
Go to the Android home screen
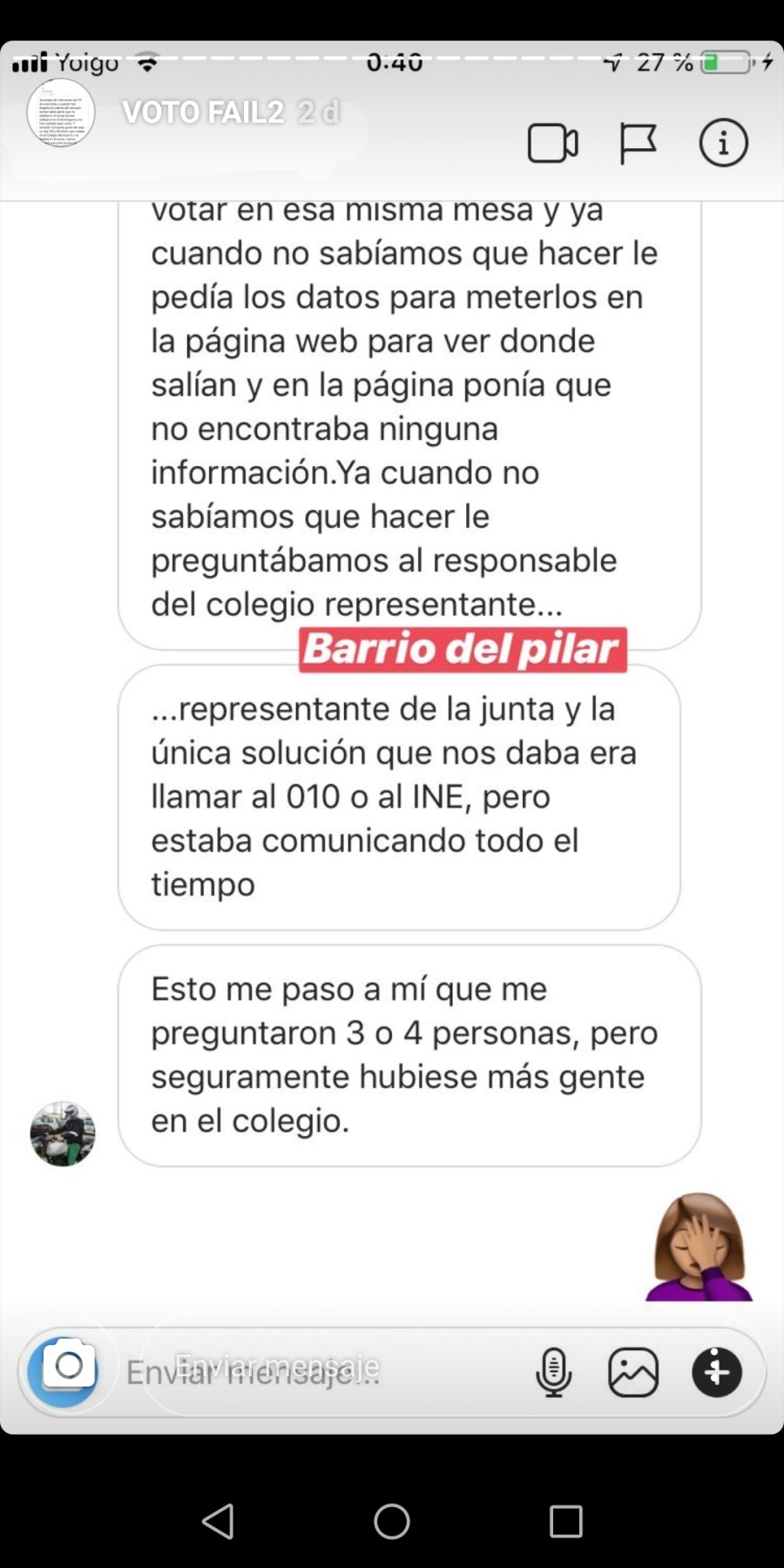point(392,1522)
